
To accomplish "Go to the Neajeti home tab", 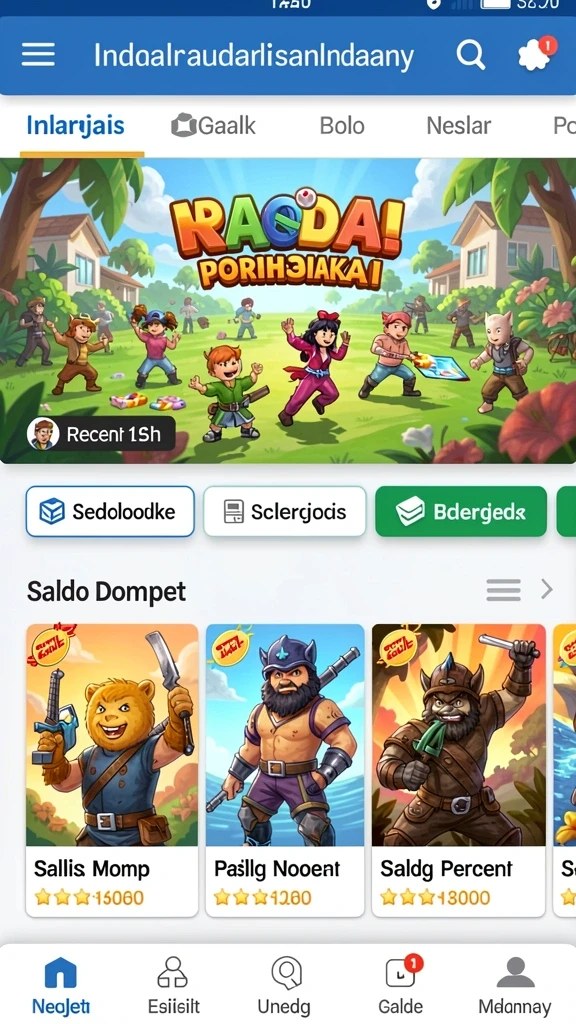I will click(61, 985).
